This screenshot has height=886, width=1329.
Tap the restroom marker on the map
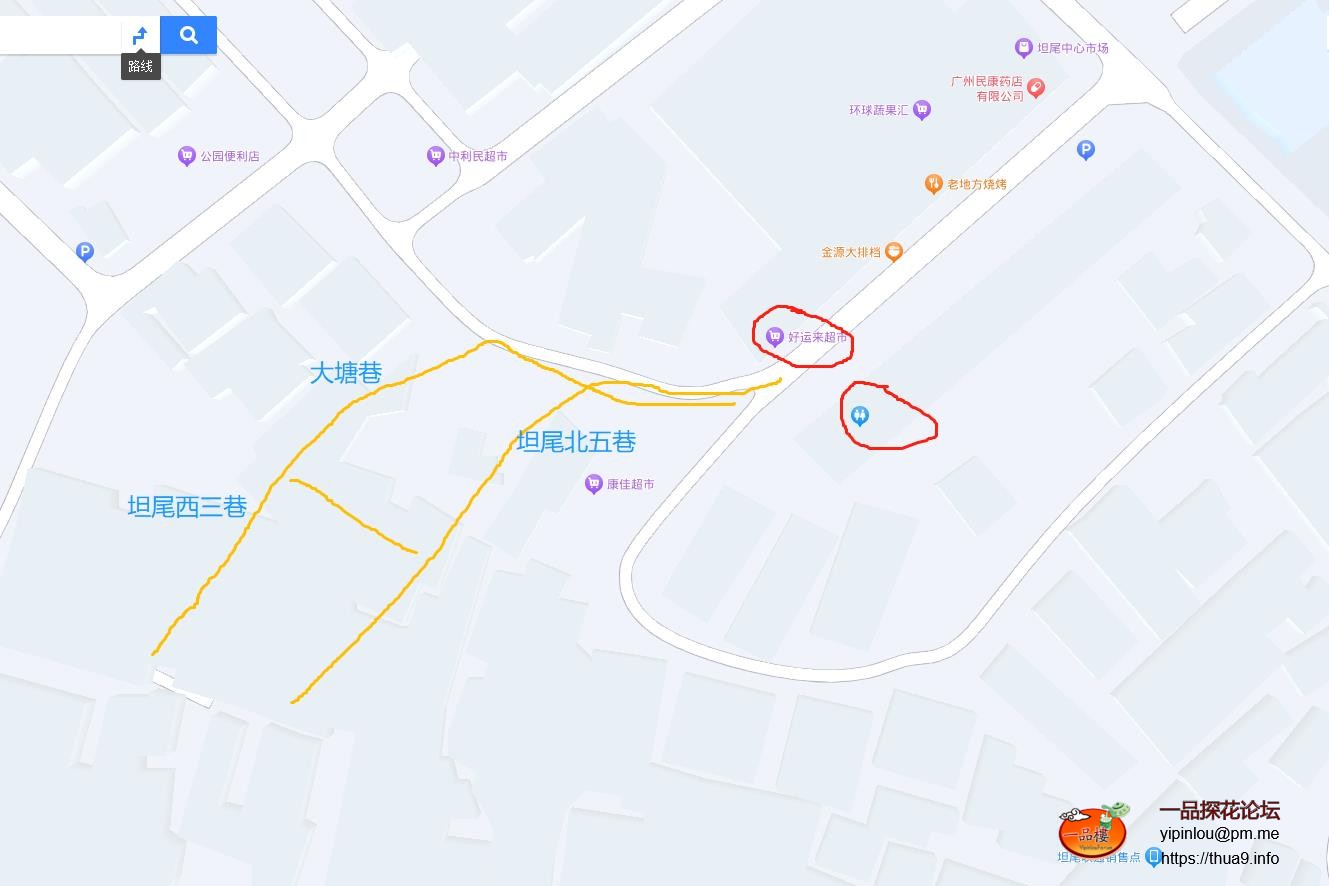[859, 416]
